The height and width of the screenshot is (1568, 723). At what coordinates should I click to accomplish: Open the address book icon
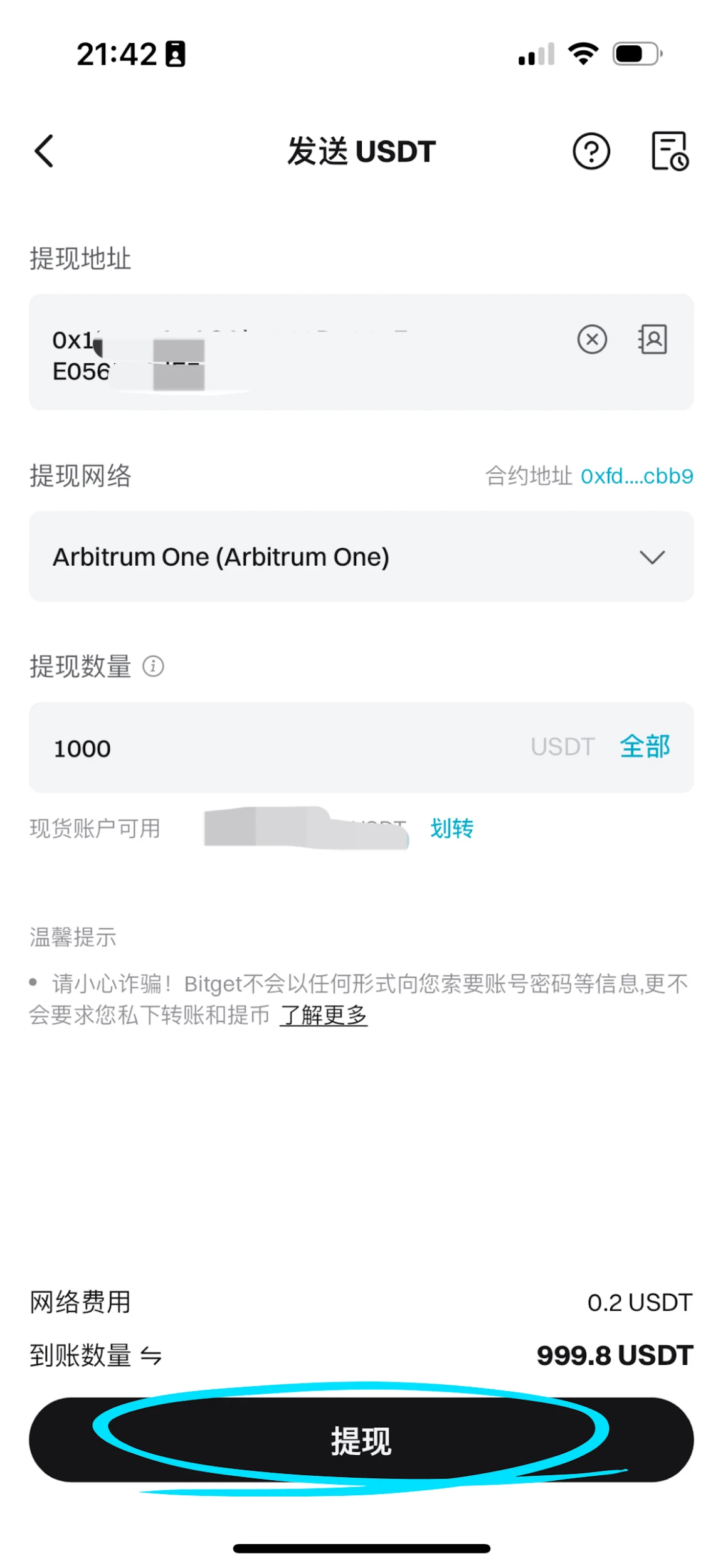pyautogui.click(x=652, y=340)
